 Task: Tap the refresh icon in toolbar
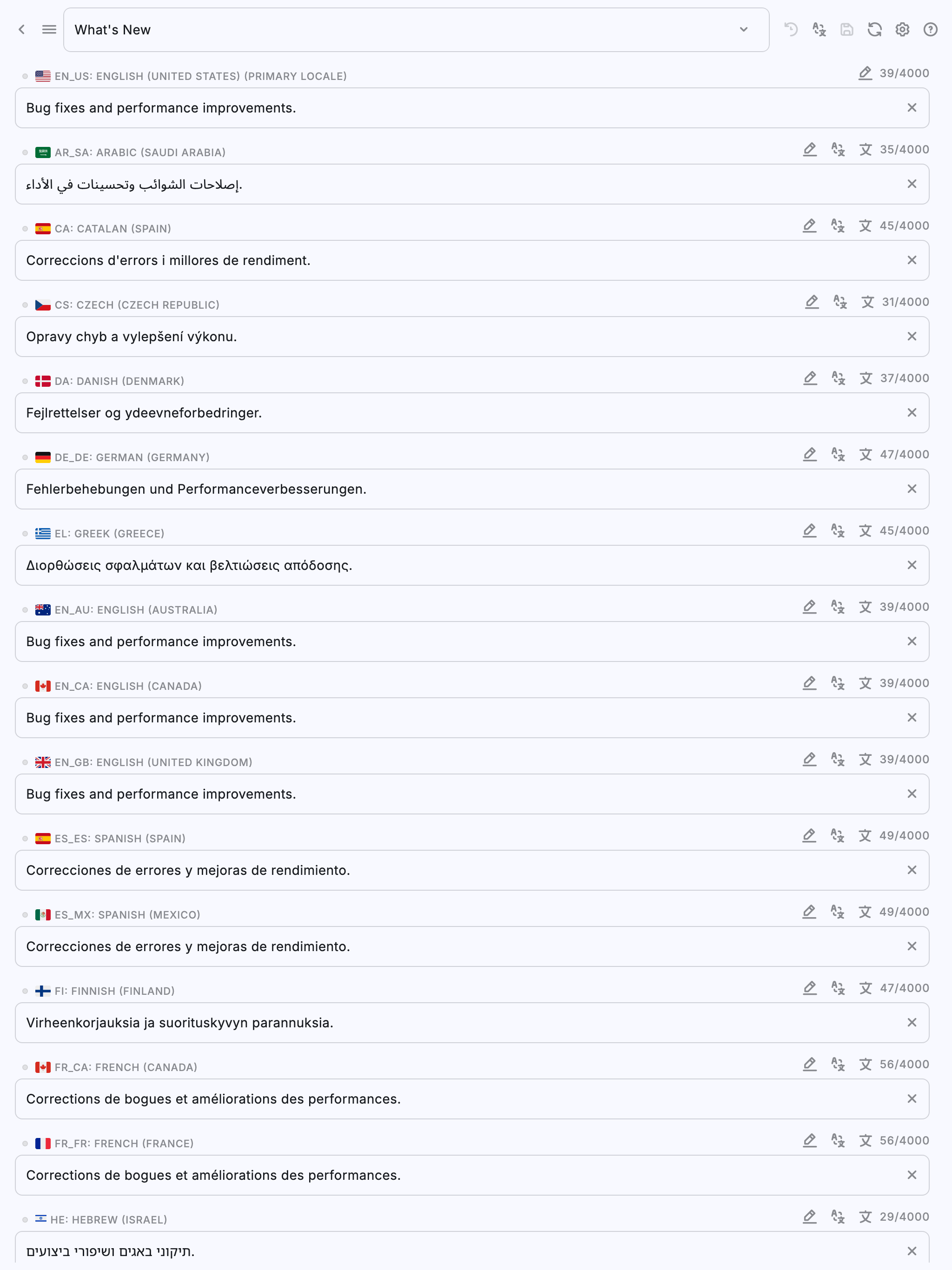[x=874, y=29]
